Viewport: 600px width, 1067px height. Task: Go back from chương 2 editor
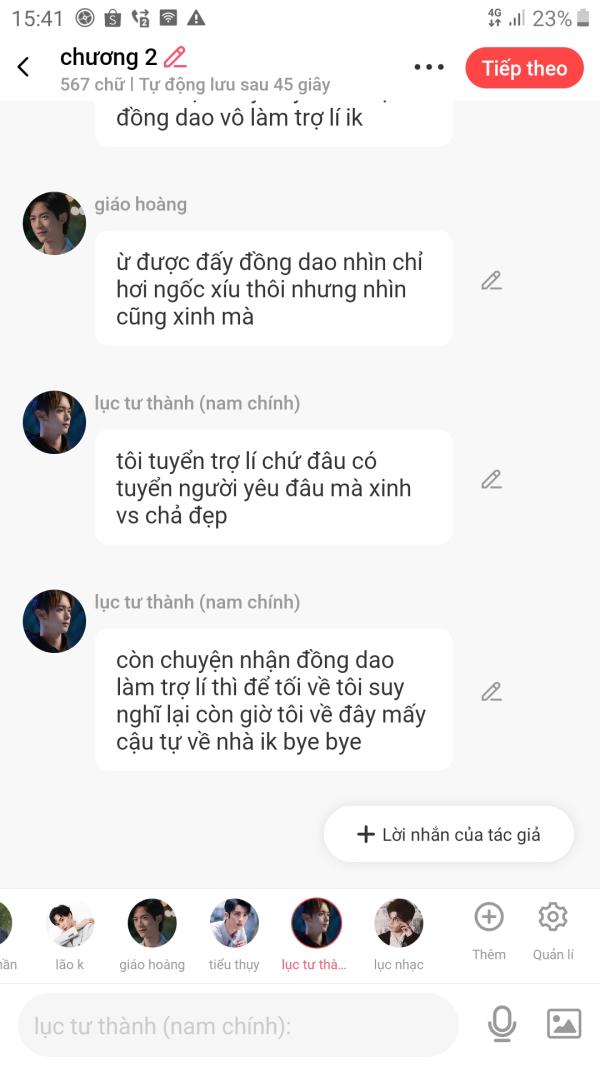pyautogui.click(x=24, y=68)
